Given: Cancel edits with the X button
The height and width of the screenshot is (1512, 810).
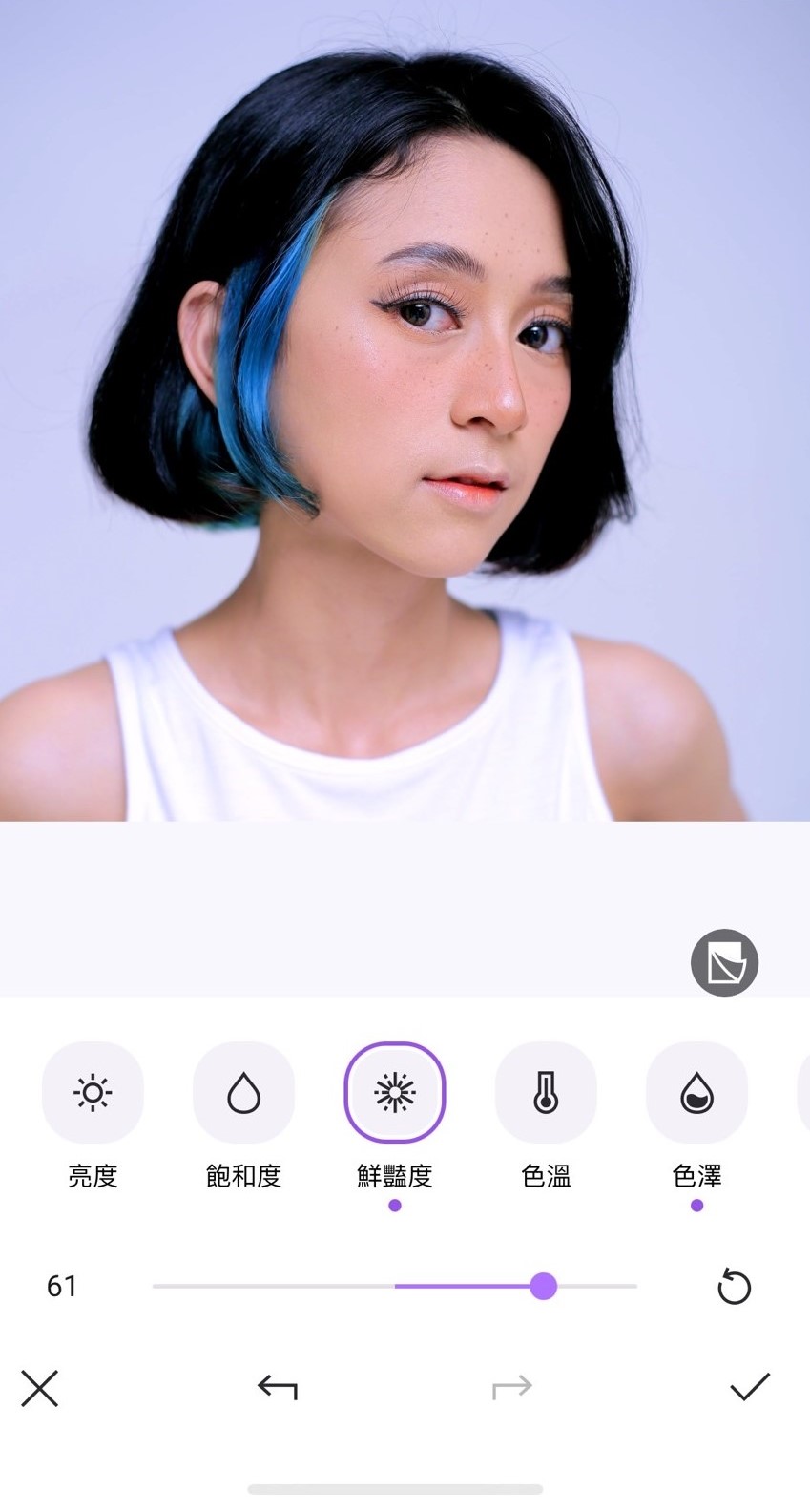Looking at the screenshot, I should tap(40, 1388).
